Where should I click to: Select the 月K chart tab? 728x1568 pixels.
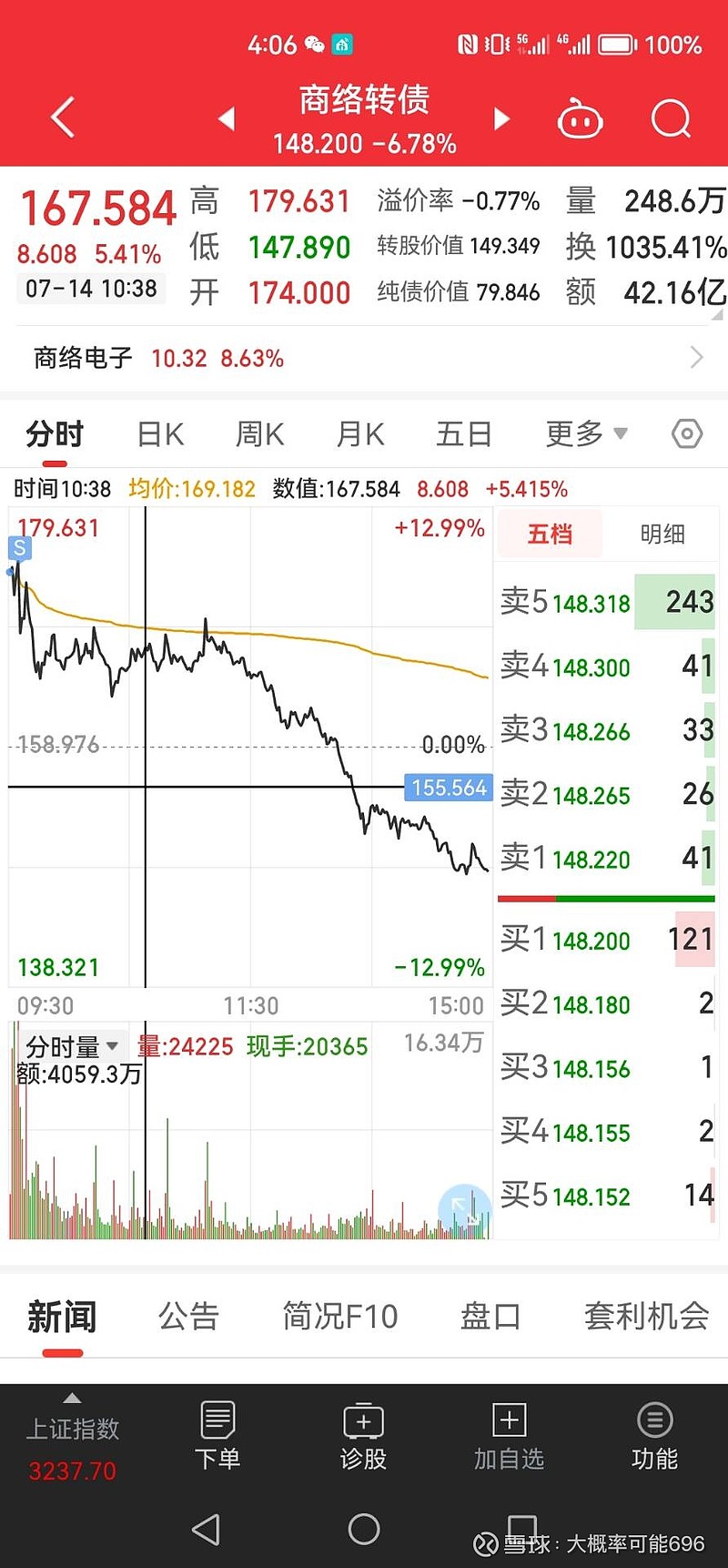click(360, 434)
